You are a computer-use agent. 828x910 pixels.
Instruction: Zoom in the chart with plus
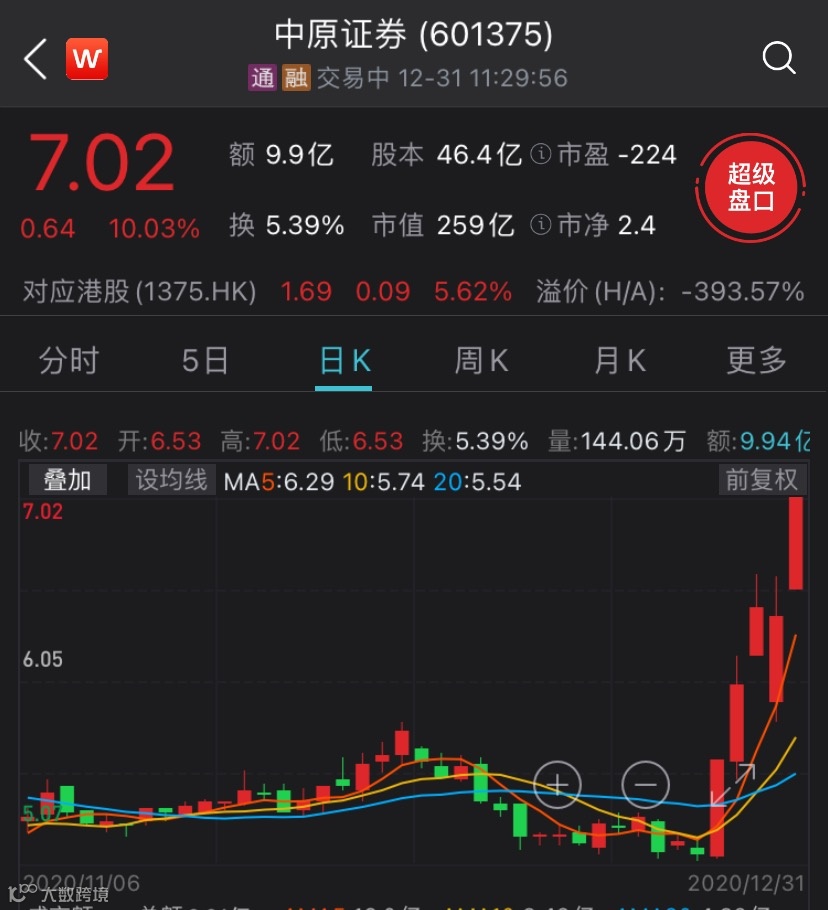pos(557,784)
